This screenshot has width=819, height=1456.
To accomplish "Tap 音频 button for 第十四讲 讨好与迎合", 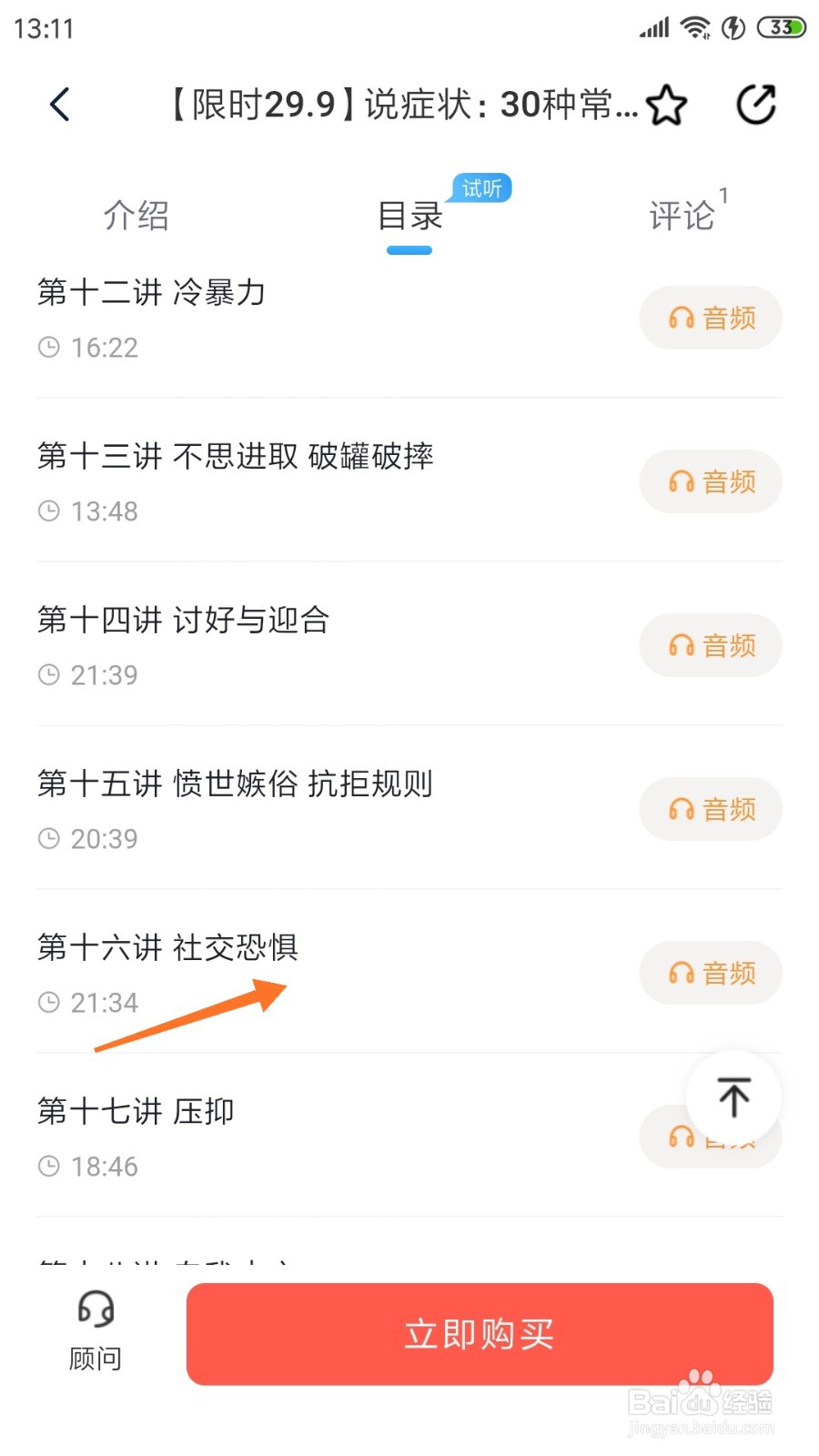I will point(711,645).
